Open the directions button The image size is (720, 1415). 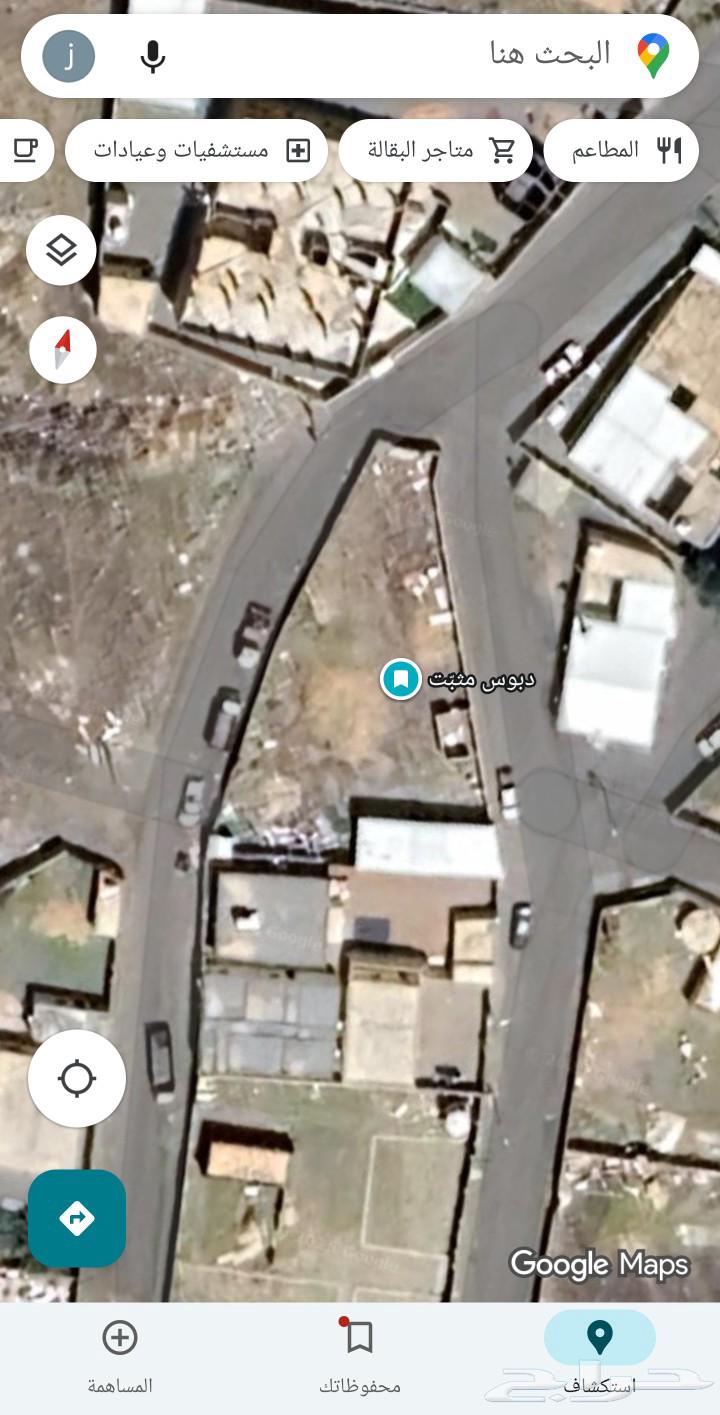click(x=77, y=1218)
